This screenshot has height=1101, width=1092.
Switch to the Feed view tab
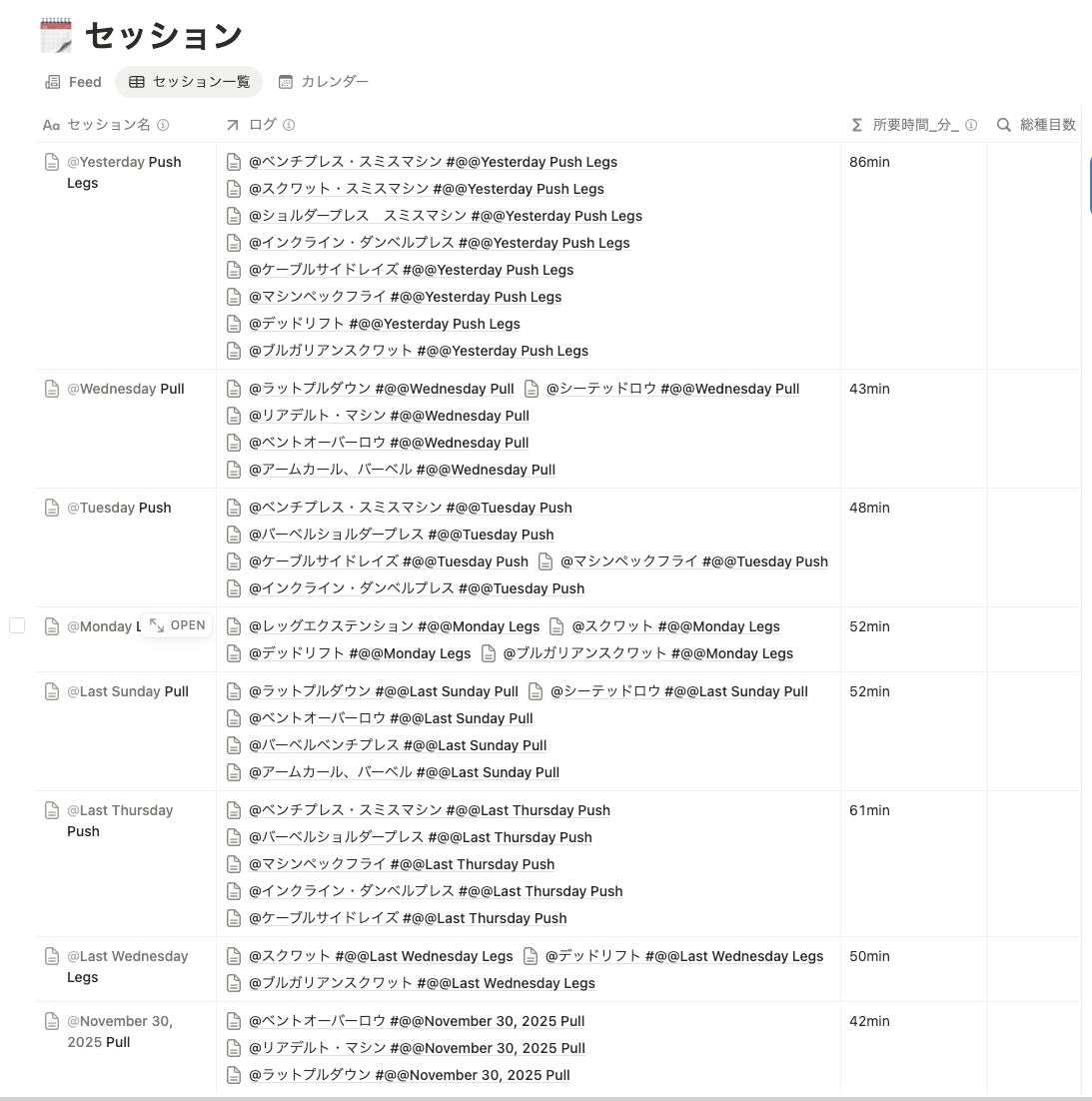(74, 82)
